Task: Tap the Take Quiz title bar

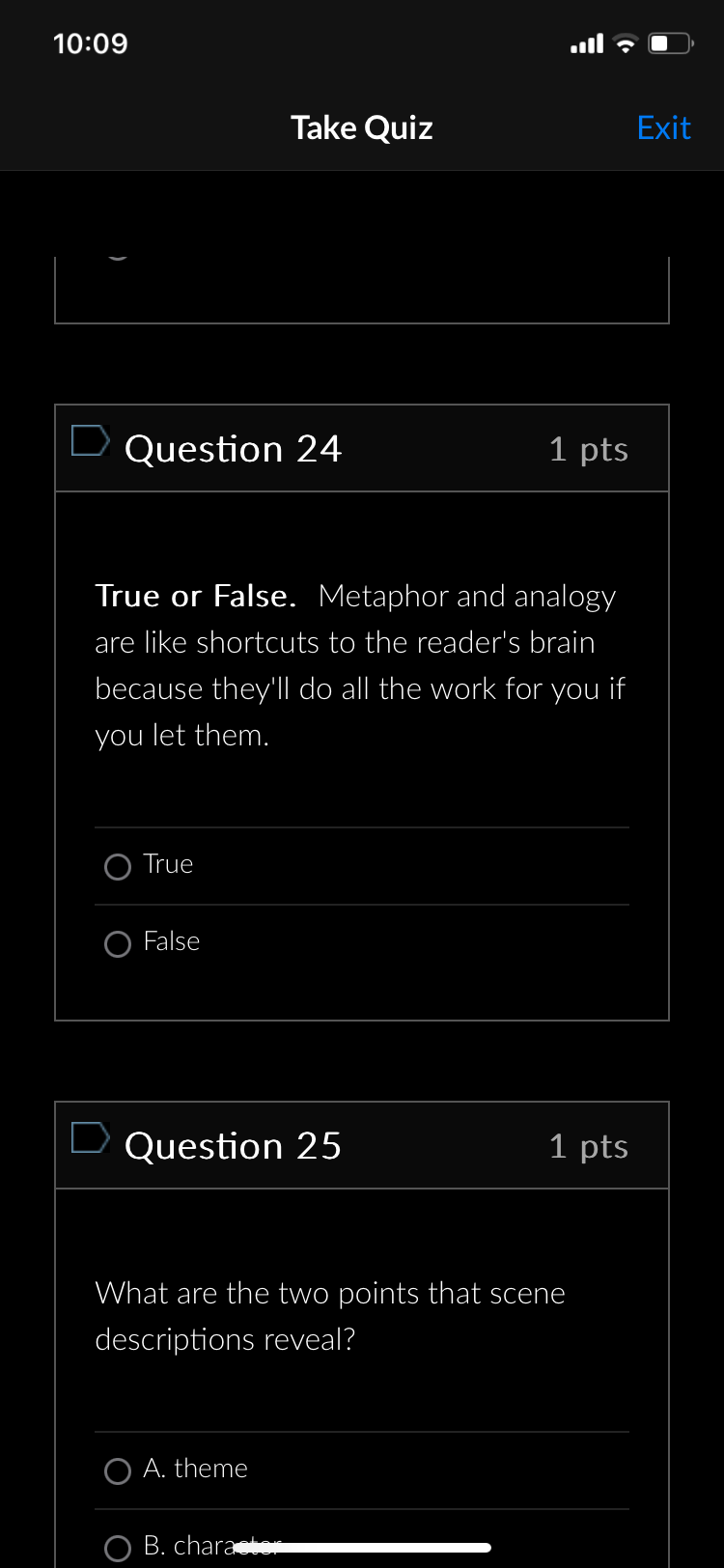Action: pyautogui.click(x=362, y=126)
